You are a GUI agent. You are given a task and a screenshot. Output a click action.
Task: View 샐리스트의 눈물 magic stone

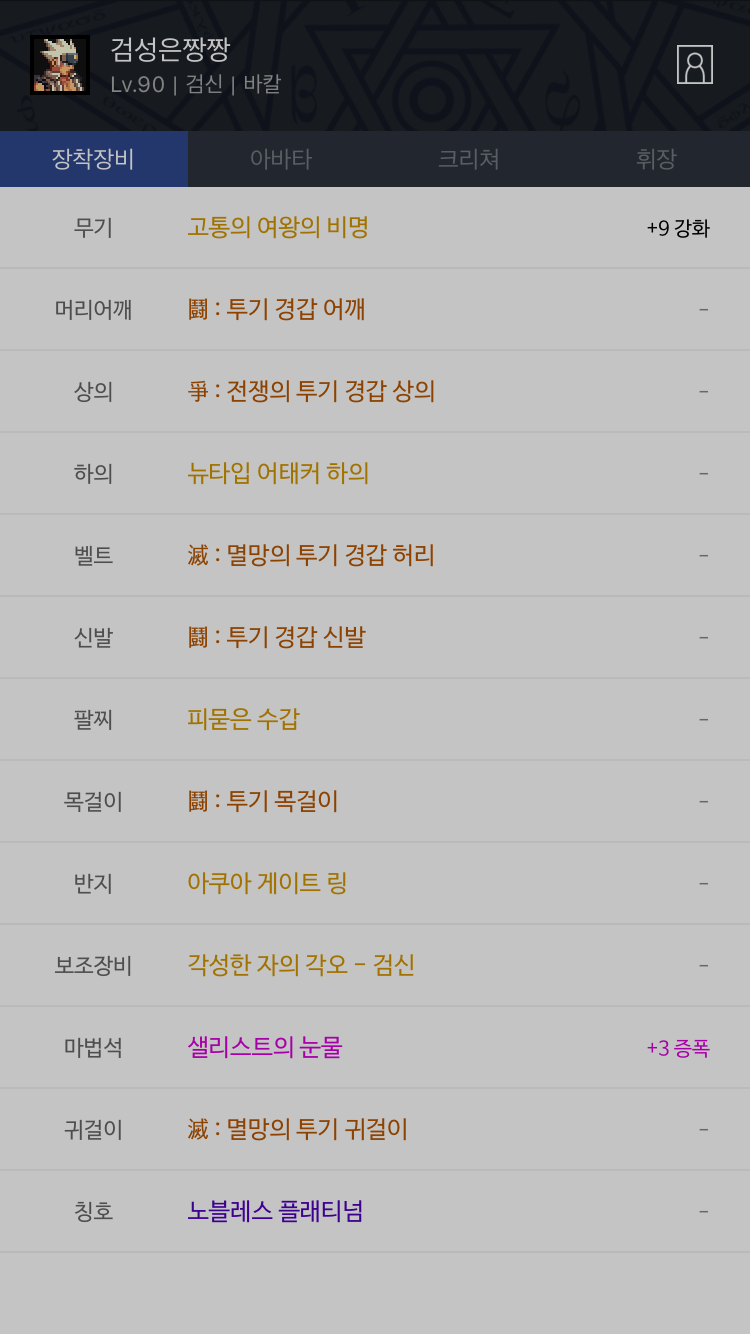(265, 1047)
